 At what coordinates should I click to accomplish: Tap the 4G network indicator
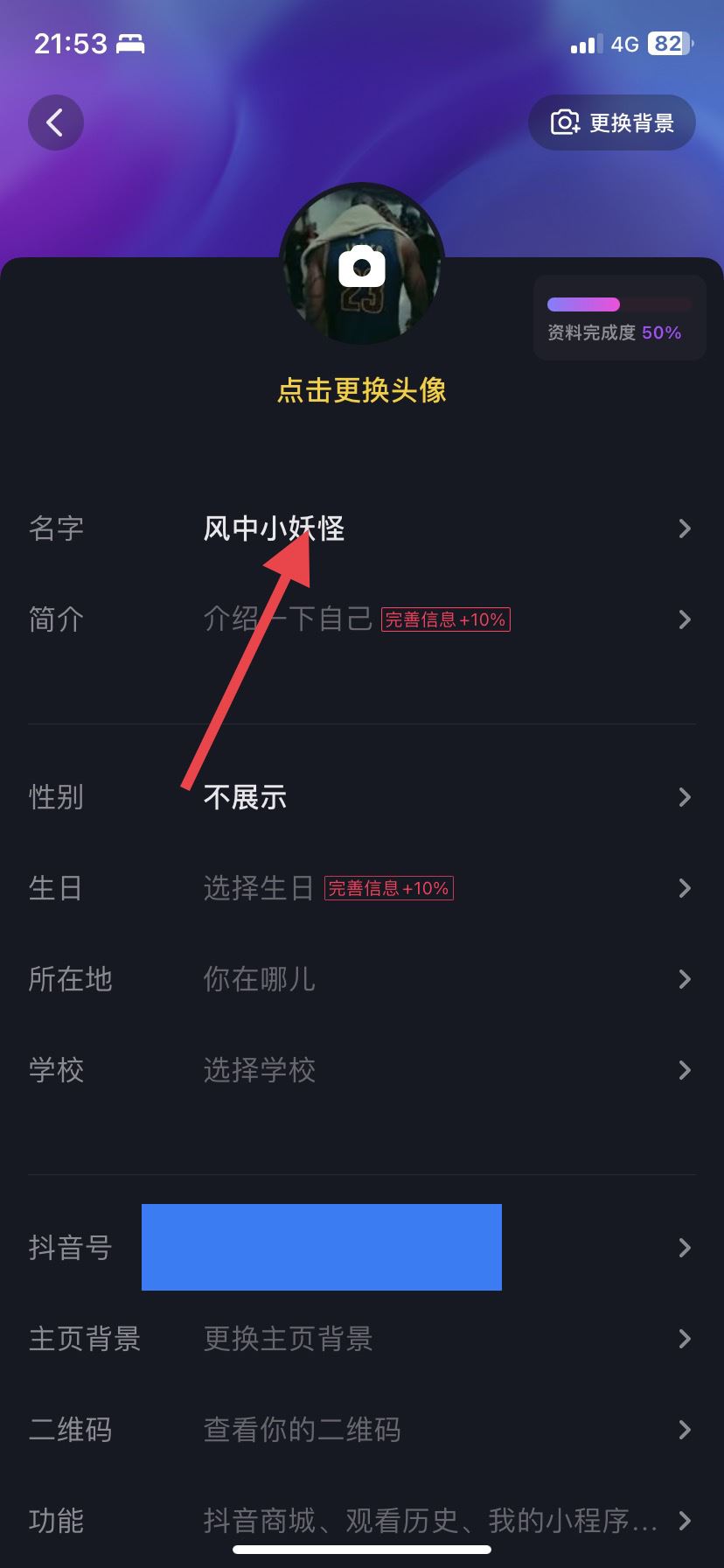623,43
